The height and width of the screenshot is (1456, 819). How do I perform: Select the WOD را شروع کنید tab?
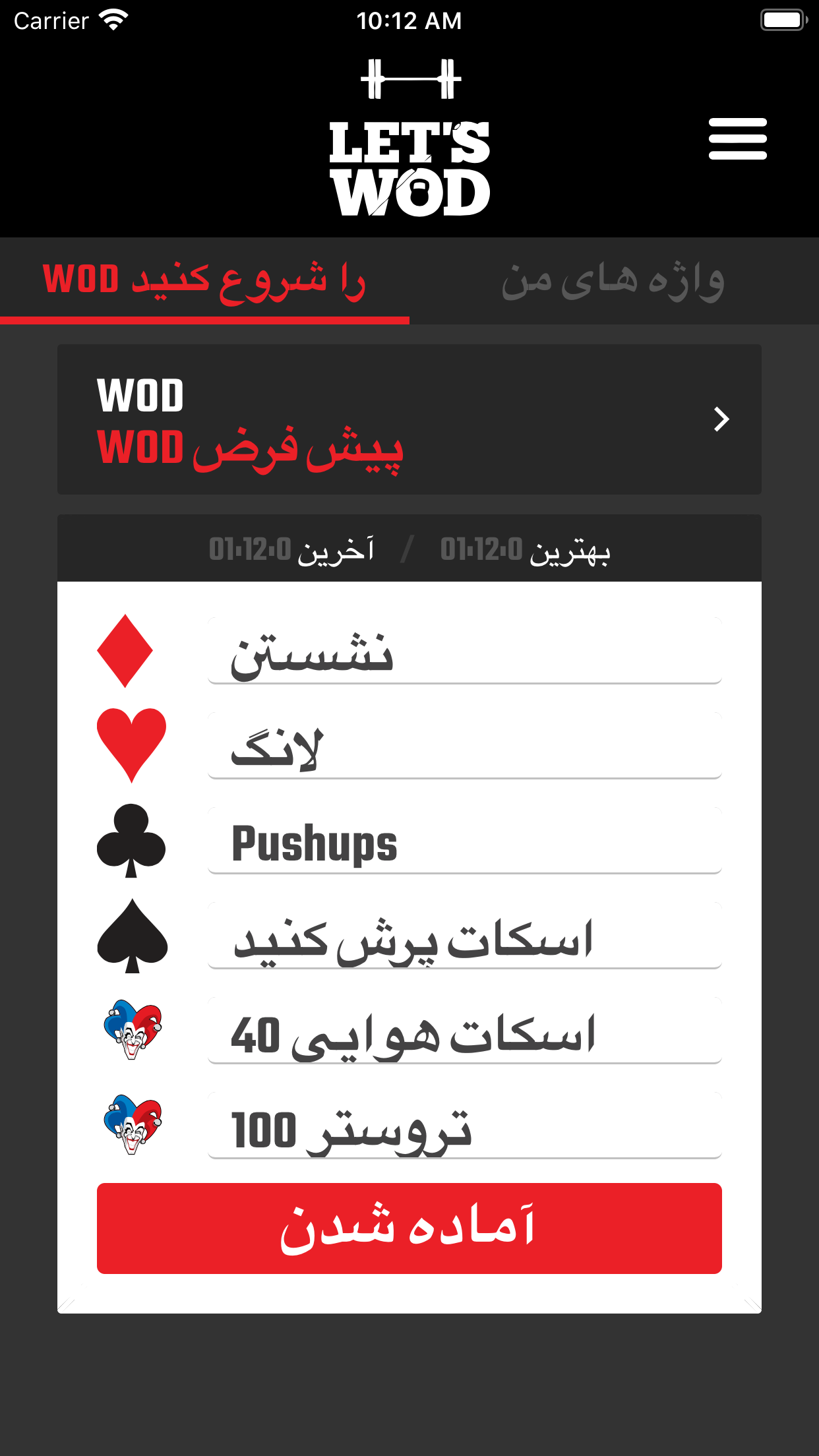point(204,281)
